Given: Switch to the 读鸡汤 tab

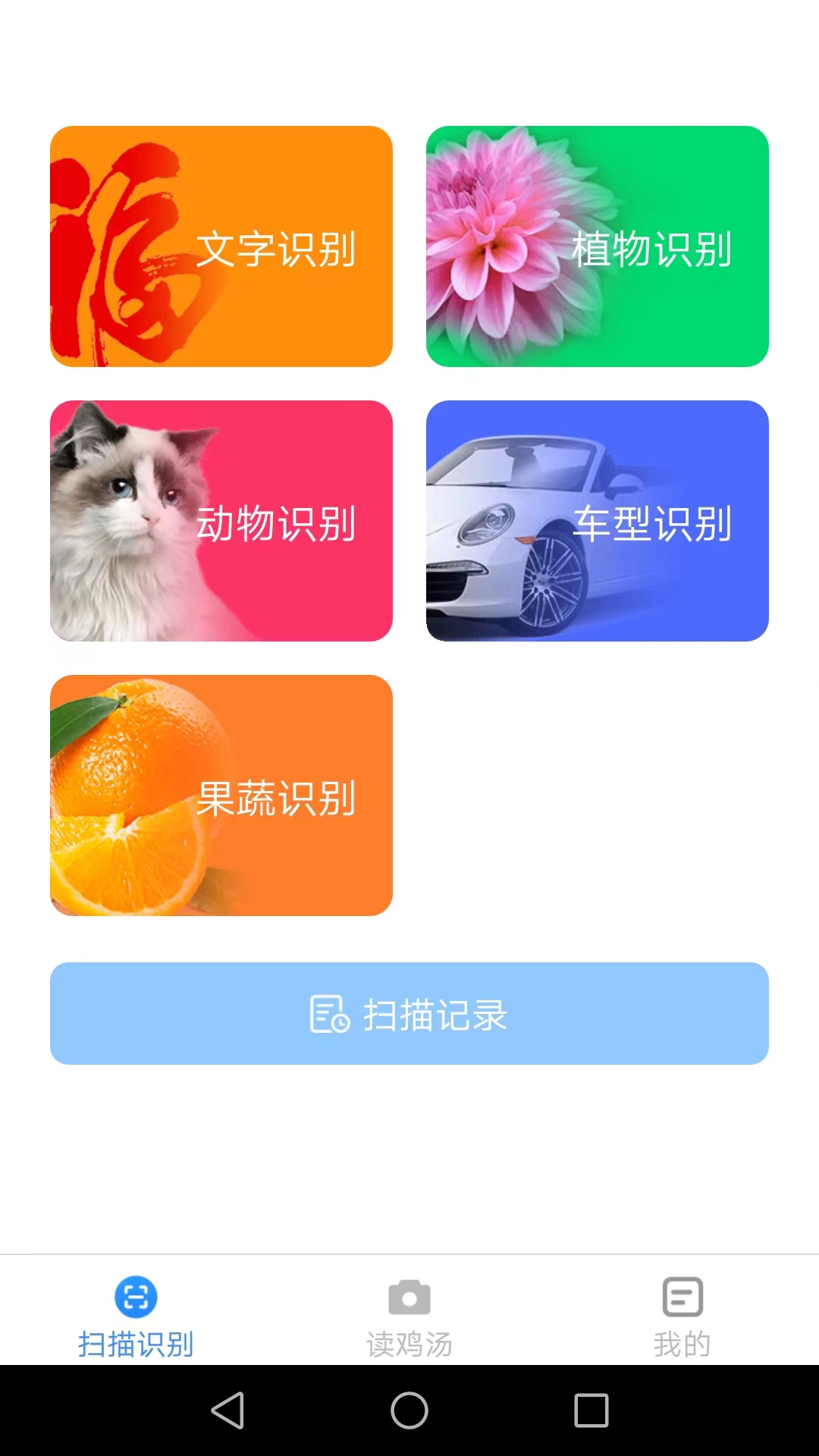Looking at the screenshot, I should 409,1316.
